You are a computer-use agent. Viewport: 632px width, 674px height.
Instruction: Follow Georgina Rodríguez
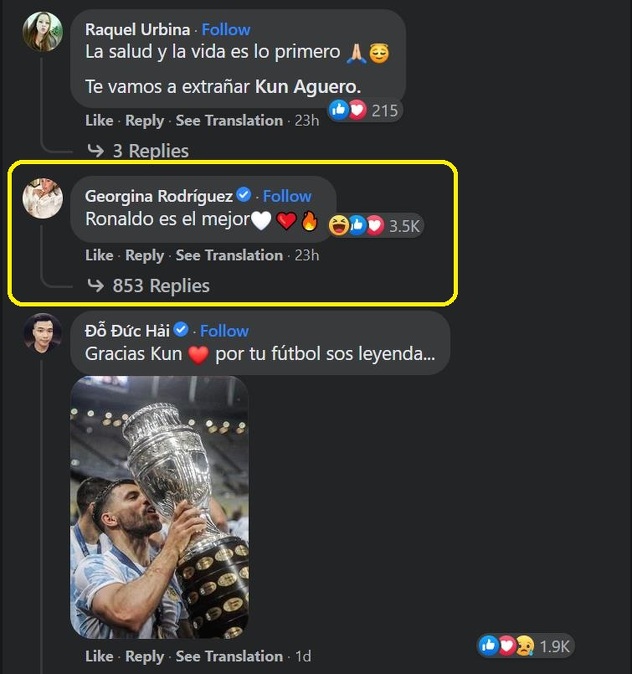click(x=287, y=196)
